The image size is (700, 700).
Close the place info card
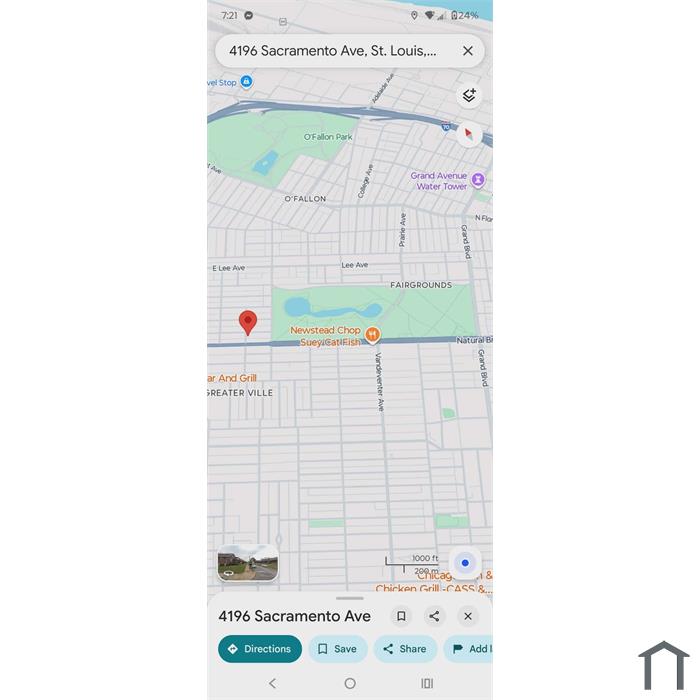click(467, 617)
